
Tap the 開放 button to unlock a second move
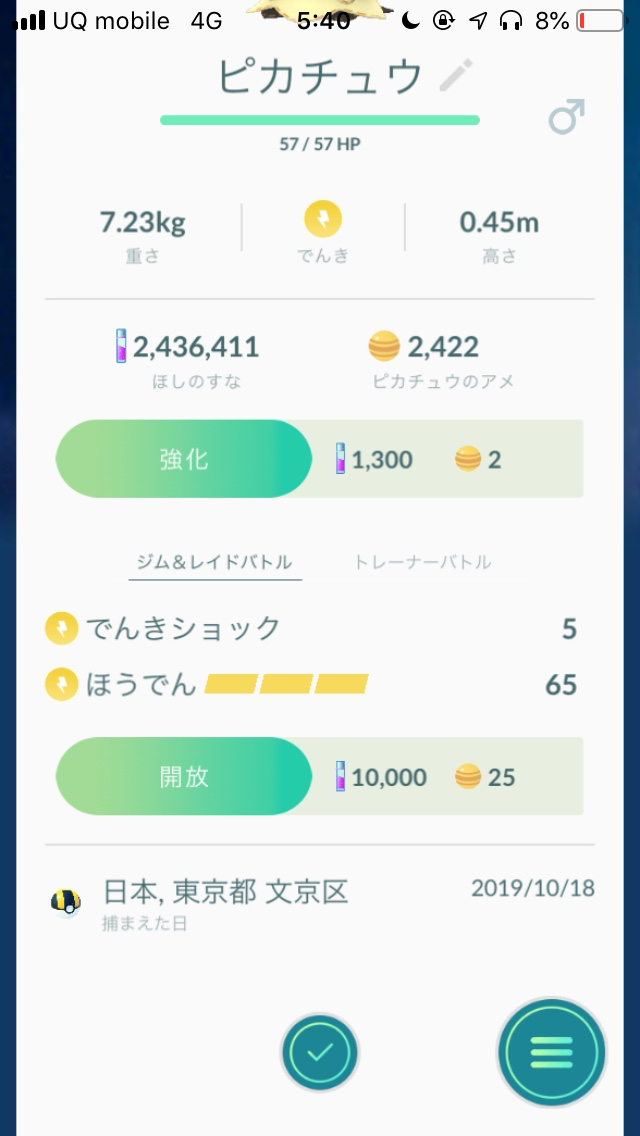click(184, 776)
